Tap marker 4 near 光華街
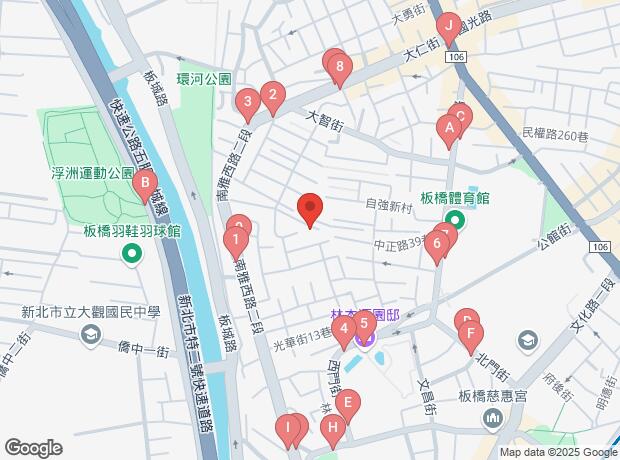 click(343, 327)
